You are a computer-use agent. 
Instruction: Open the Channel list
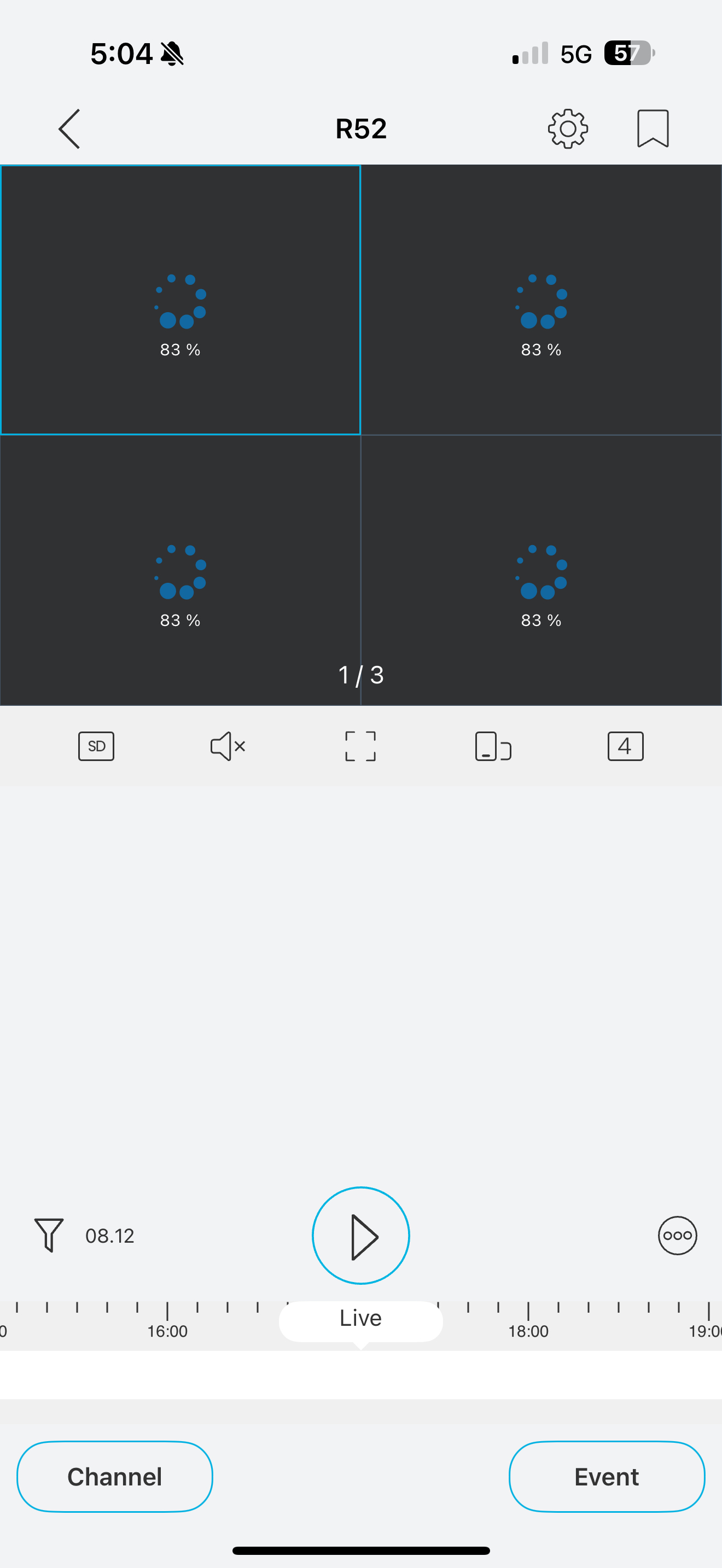tap(114, 1476)
